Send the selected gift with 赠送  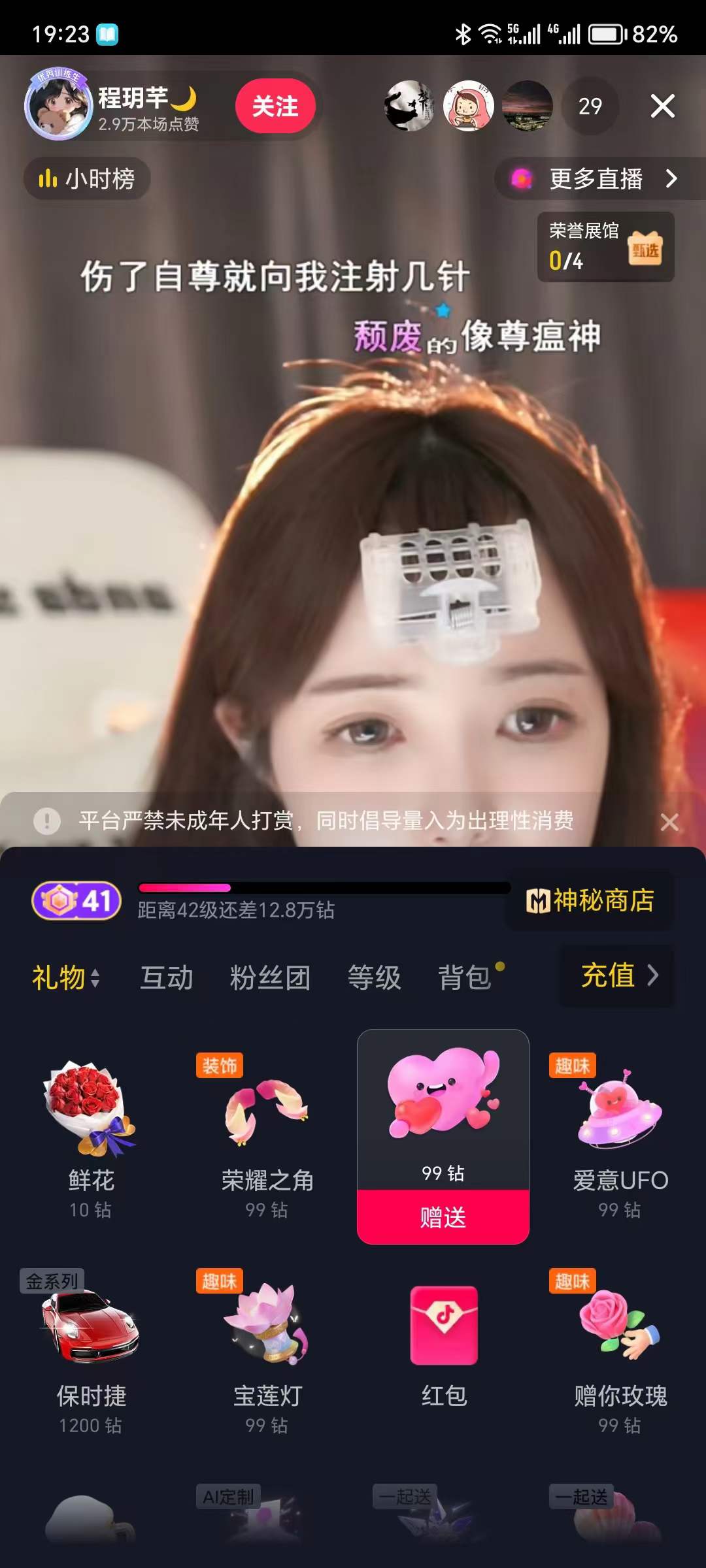(x=443, y=1217)
